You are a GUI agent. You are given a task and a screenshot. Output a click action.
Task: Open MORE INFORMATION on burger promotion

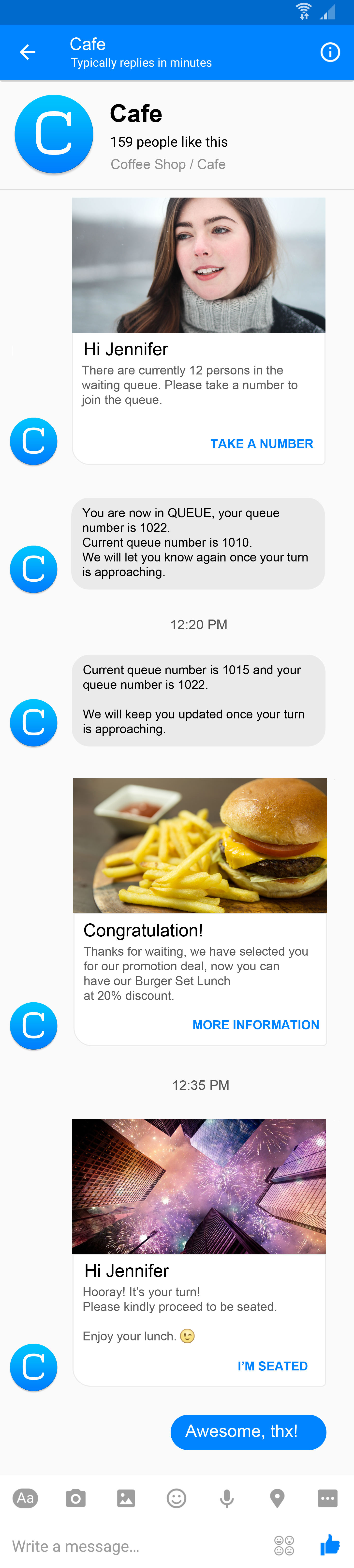point(255,1025)
